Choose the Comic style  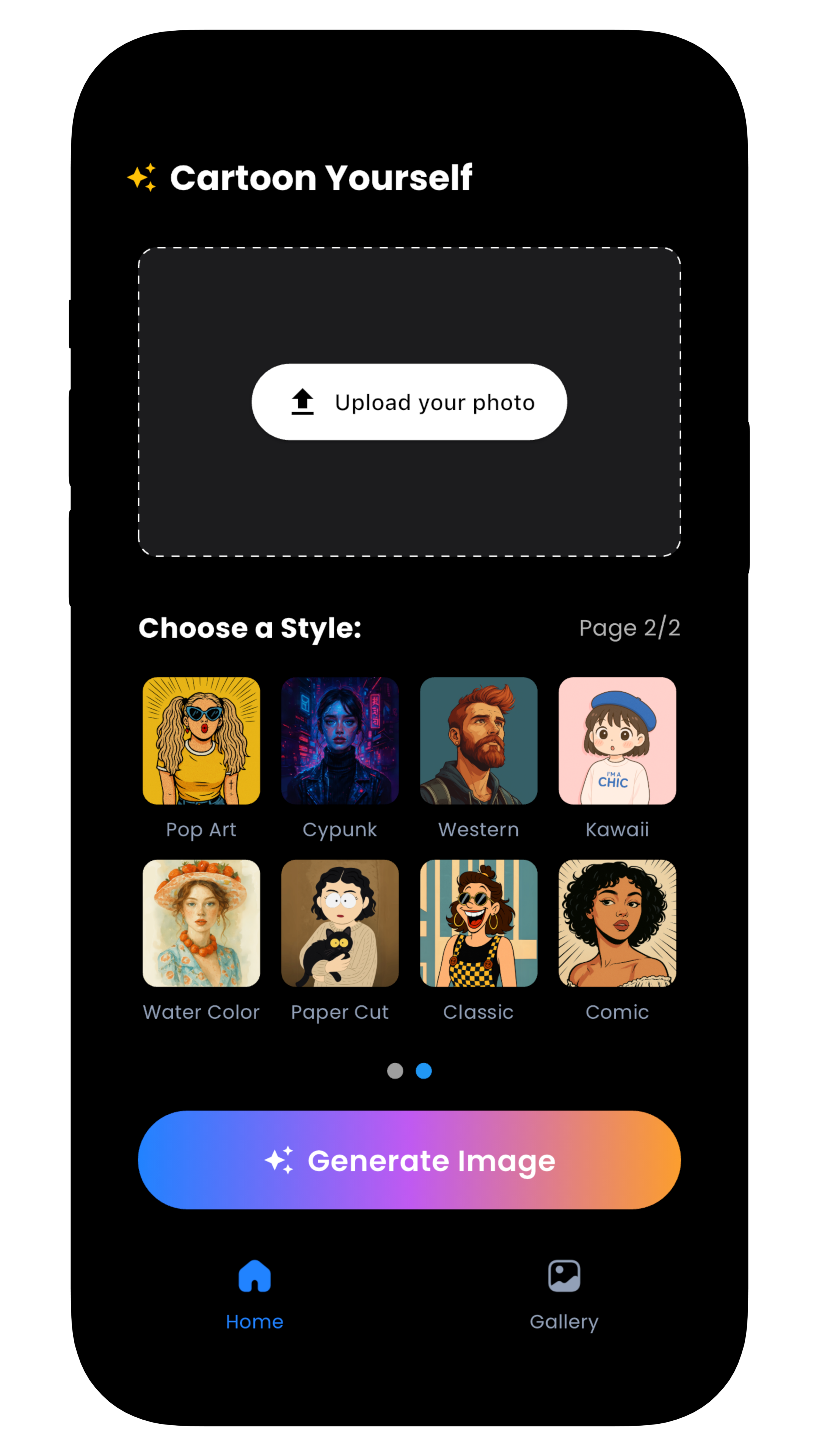[617, 923]
